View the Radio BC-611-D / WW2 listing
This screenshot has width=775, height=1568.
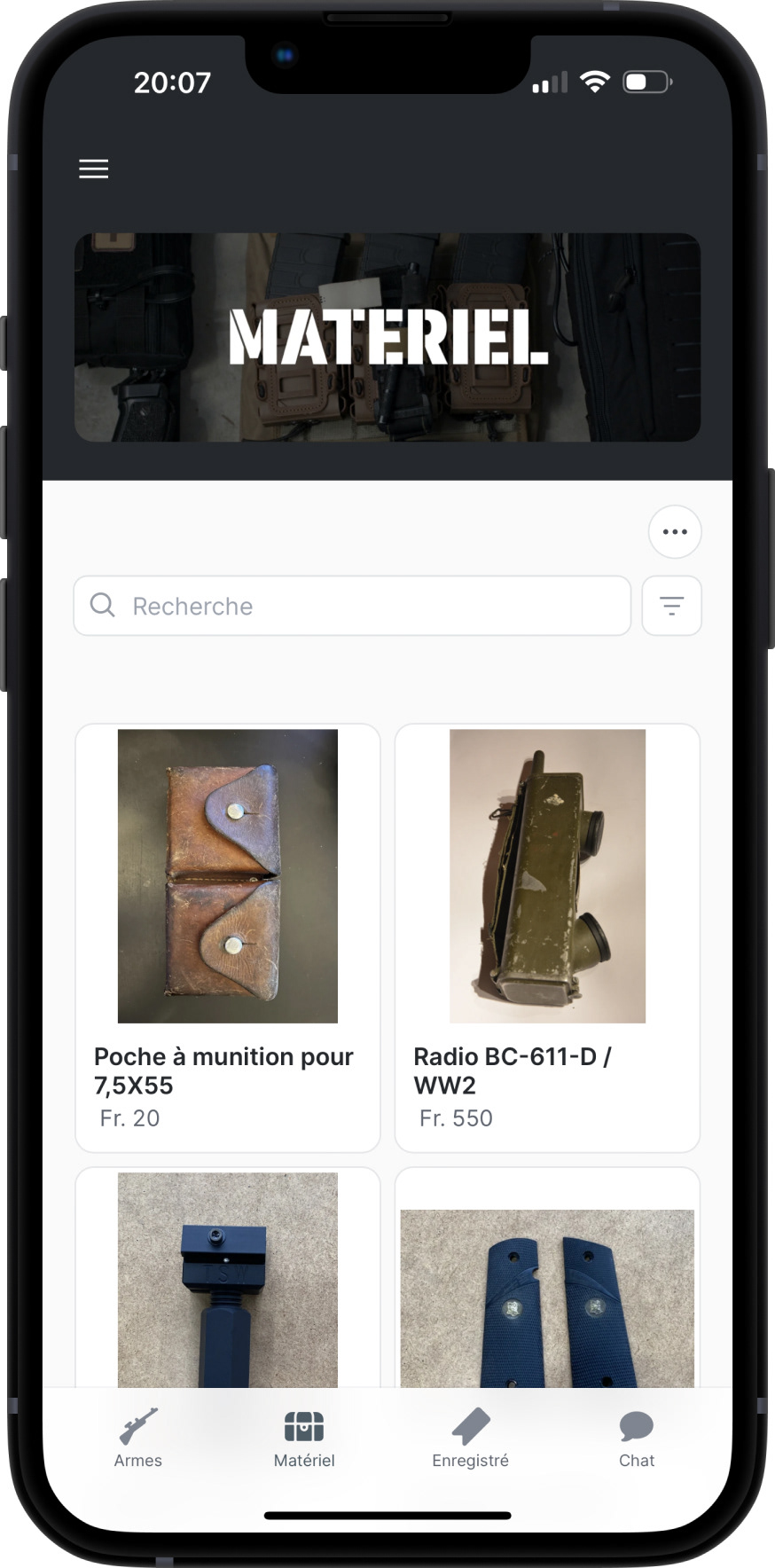coord(547,938)
